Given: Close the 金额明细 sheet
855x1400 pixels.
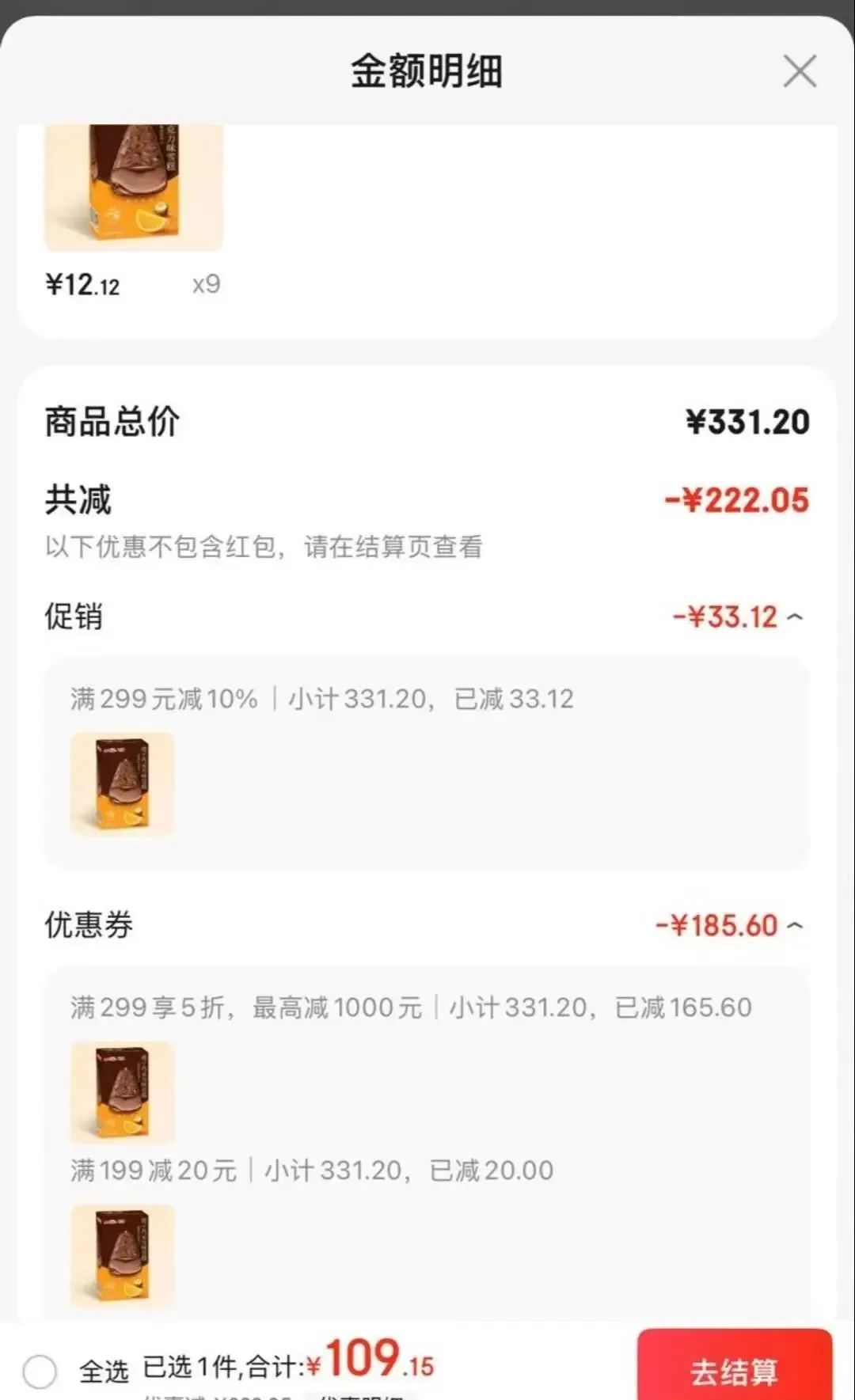Looking at the screenshot, I should click(x=800, y=71).
